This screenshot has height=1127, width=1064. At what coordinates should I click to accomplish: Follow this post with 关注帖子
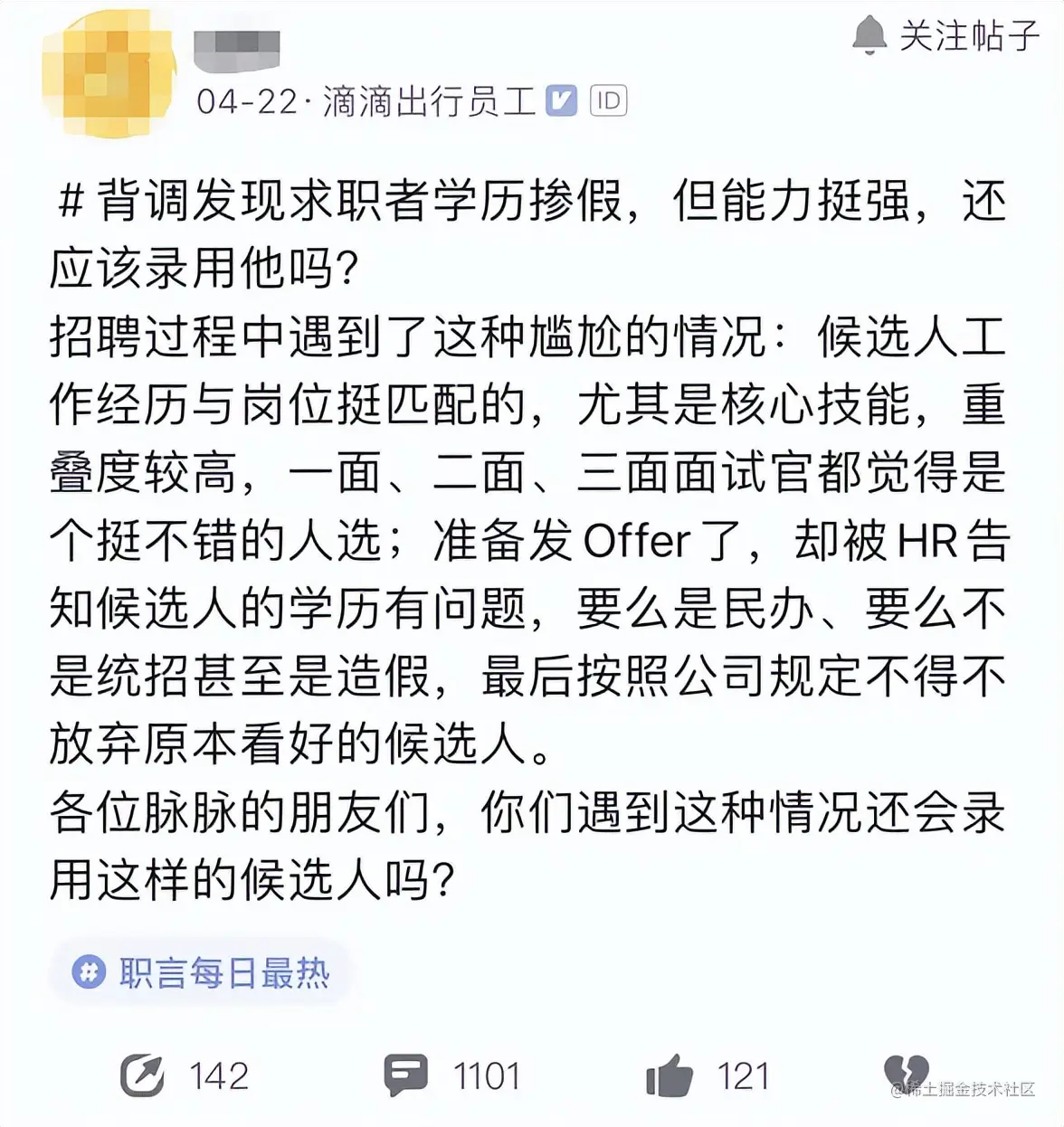(946, 36)
